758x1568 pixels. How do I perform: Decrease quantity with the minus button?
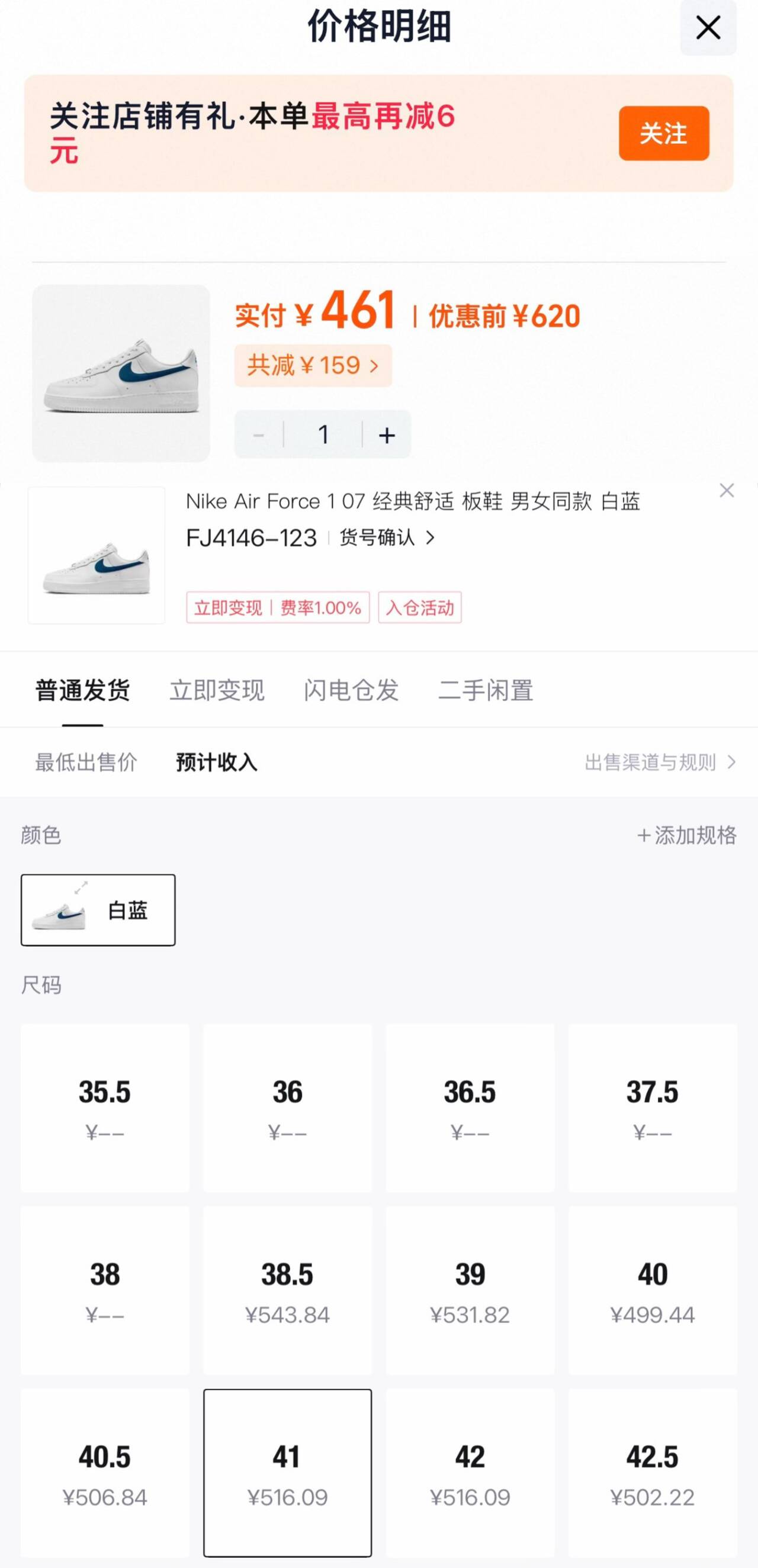pyautogui.click(x=259, y=435)
